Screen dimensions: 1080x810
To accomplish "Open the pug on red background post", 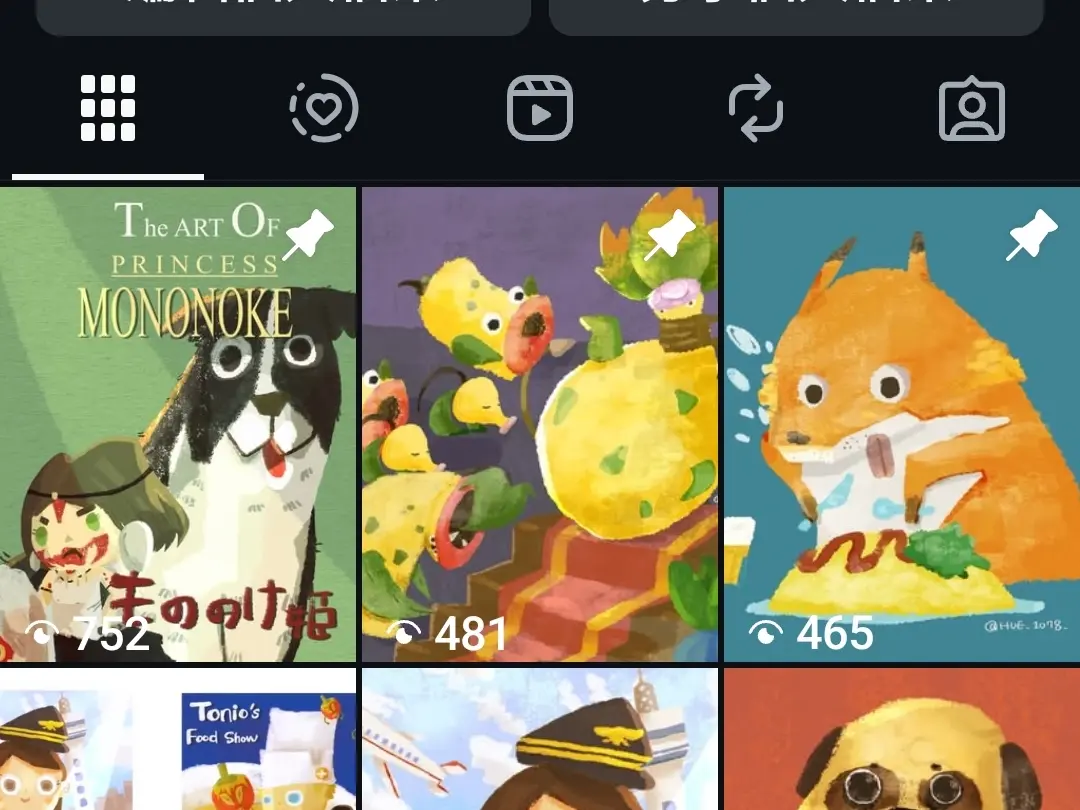I will point(902,740).
